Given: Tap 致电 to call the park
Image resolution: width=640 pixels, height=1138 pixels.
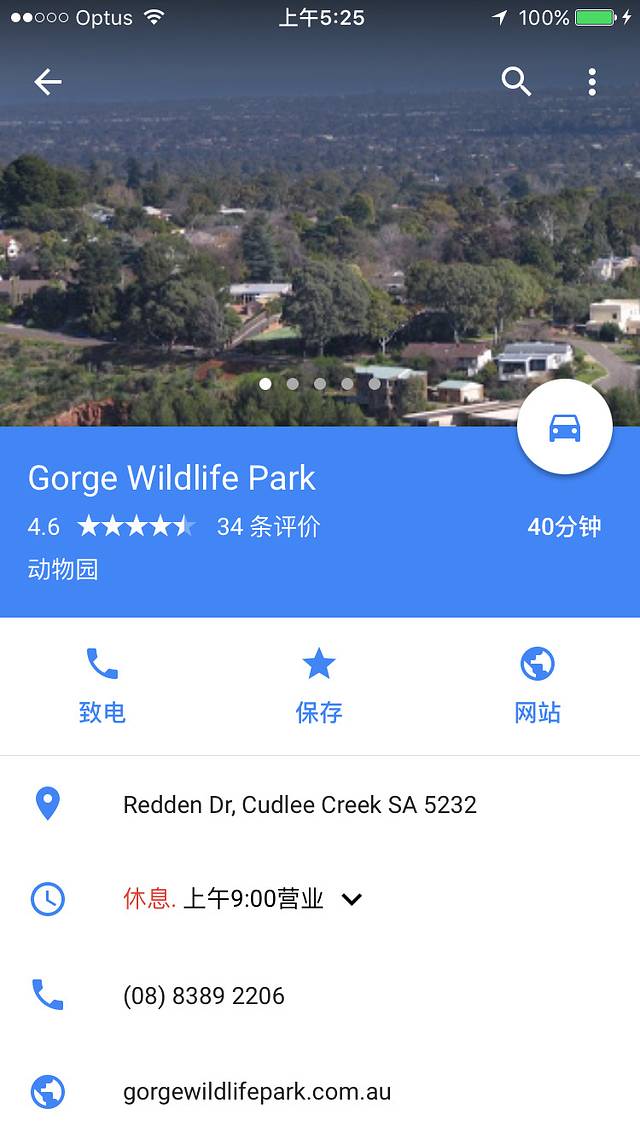Looking at the screenshot, I should (102, 685).
